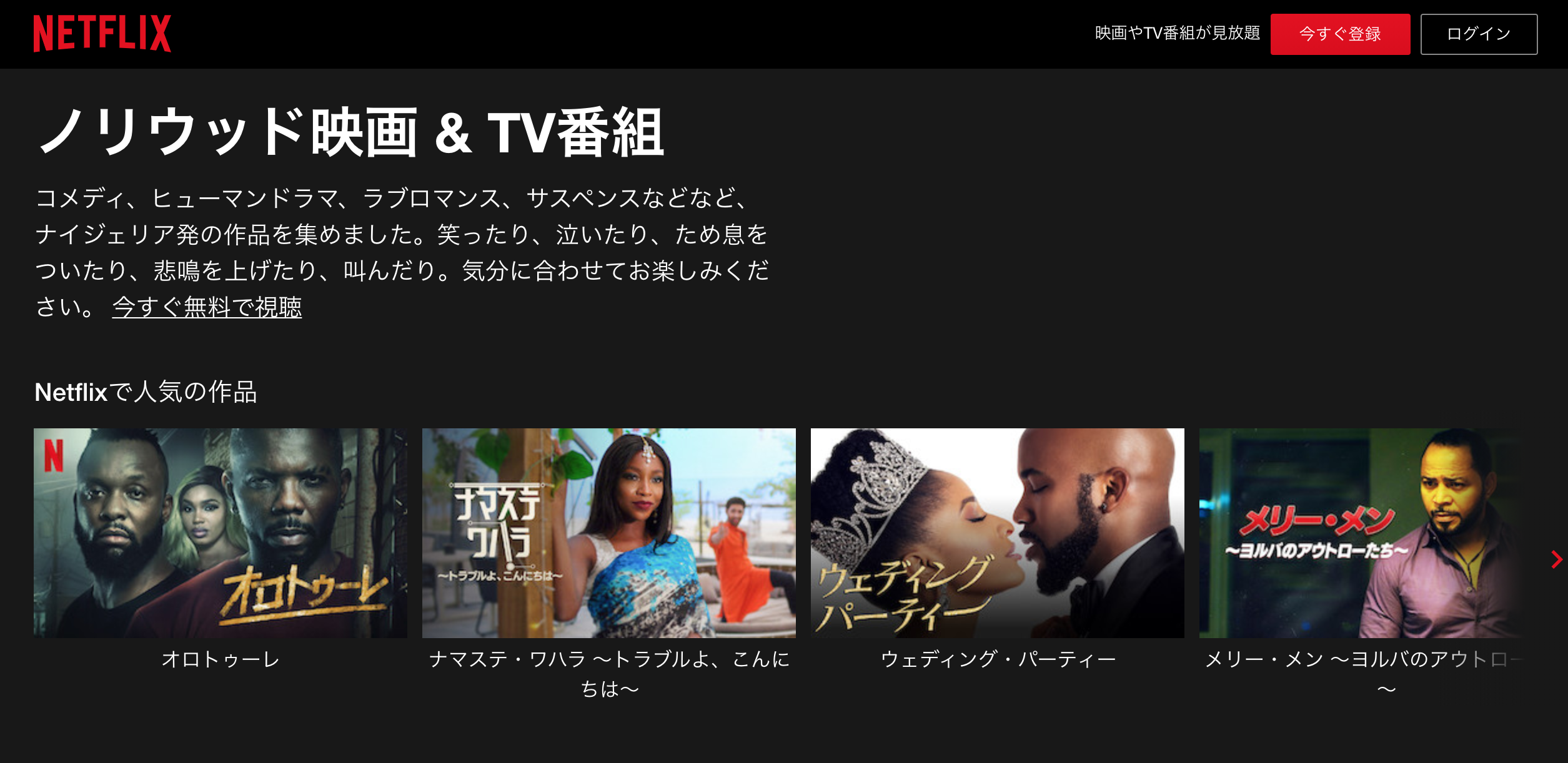
Task: Open the ナマステ・ワハラ title card
Action: tap(608, 533)
